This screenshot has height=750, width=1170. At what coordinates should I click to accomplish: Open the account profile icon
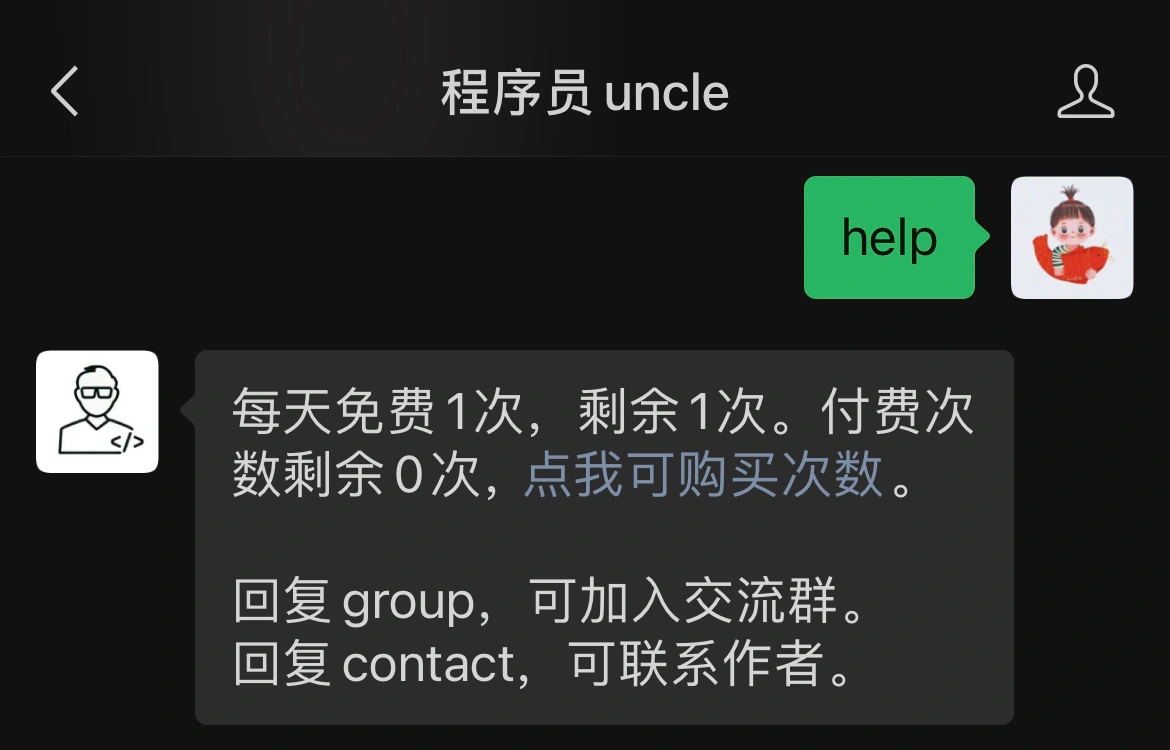tap(1085, 93)
